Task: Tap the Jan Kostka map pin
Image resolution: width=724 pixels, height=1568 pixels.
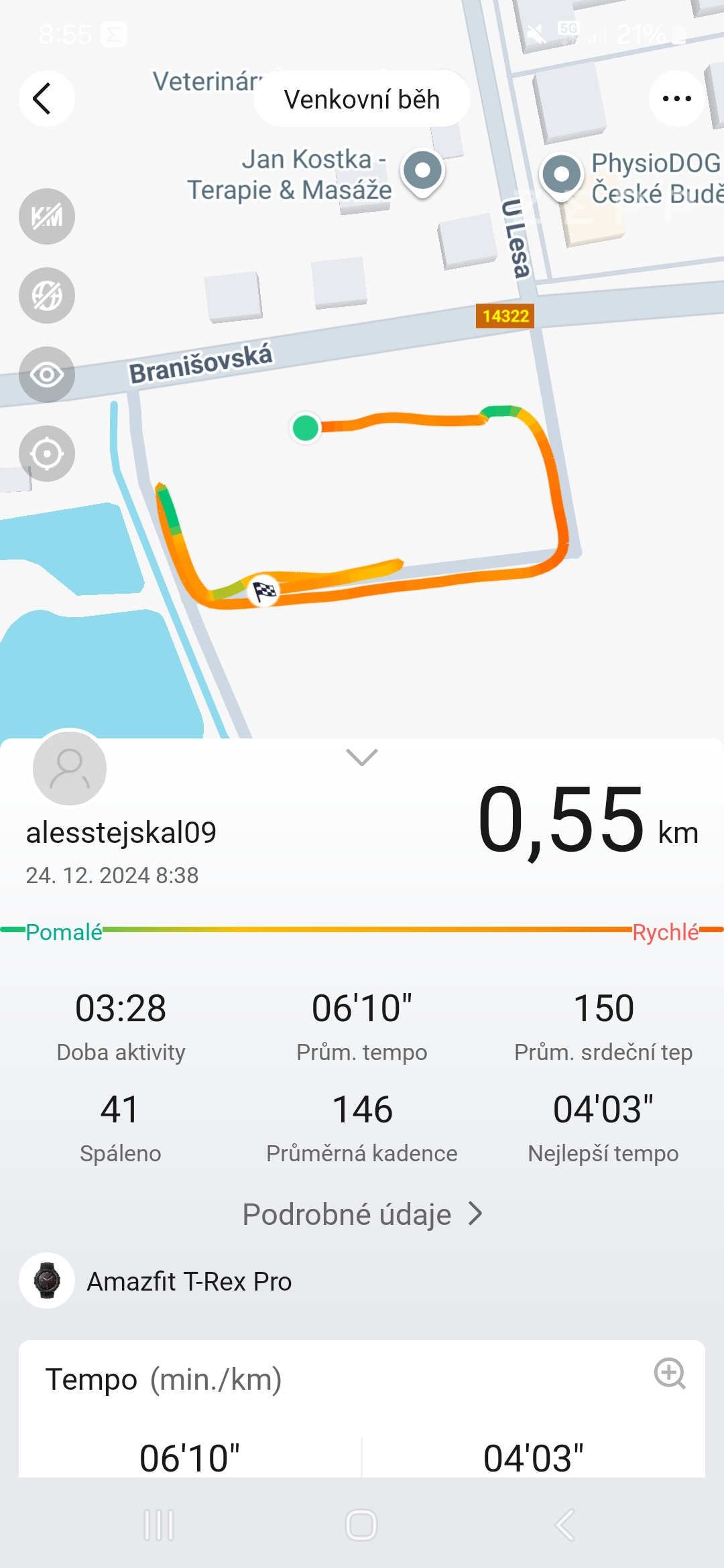Action: [422, 172]
